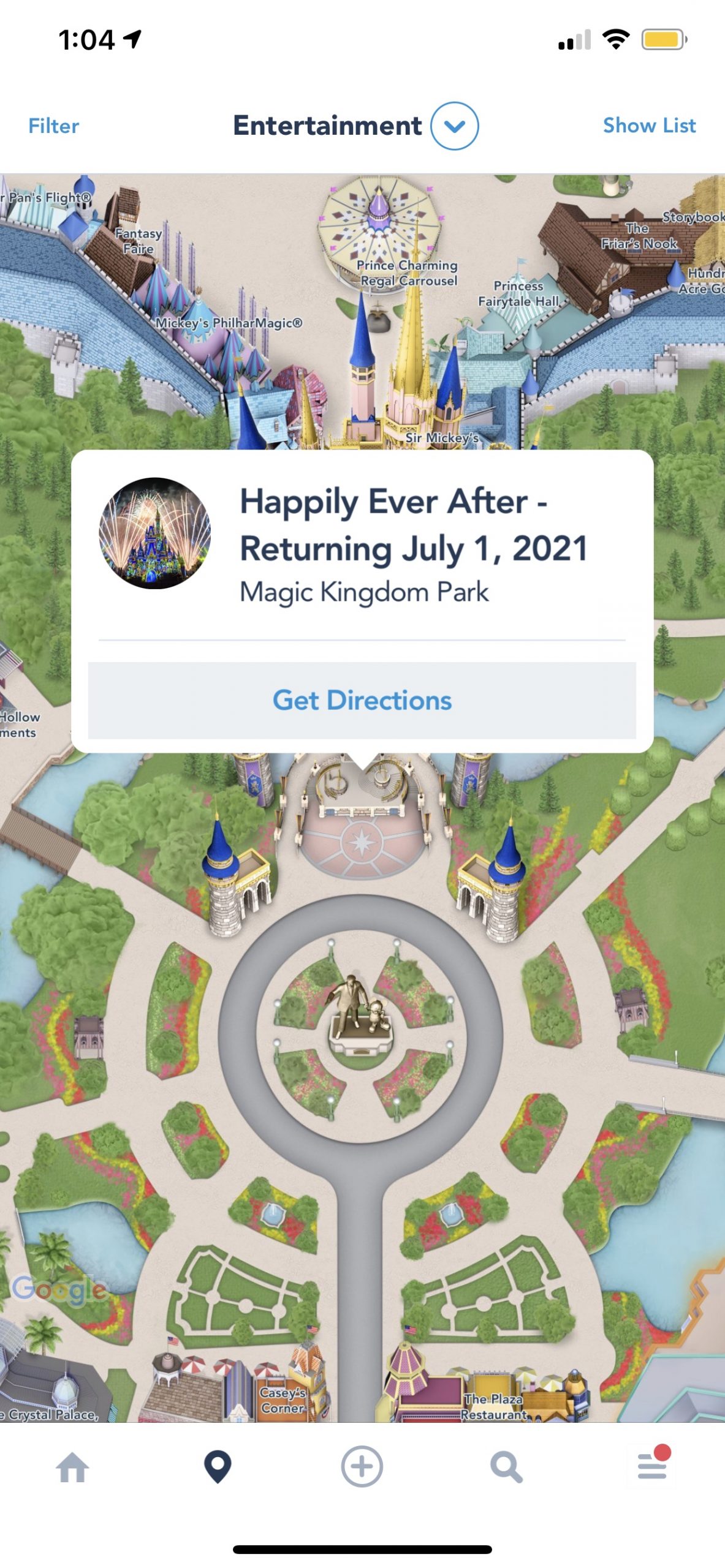725x1568 pixels.
Task: Open the menu tab with notification dot
Action: pos(651,1466)
